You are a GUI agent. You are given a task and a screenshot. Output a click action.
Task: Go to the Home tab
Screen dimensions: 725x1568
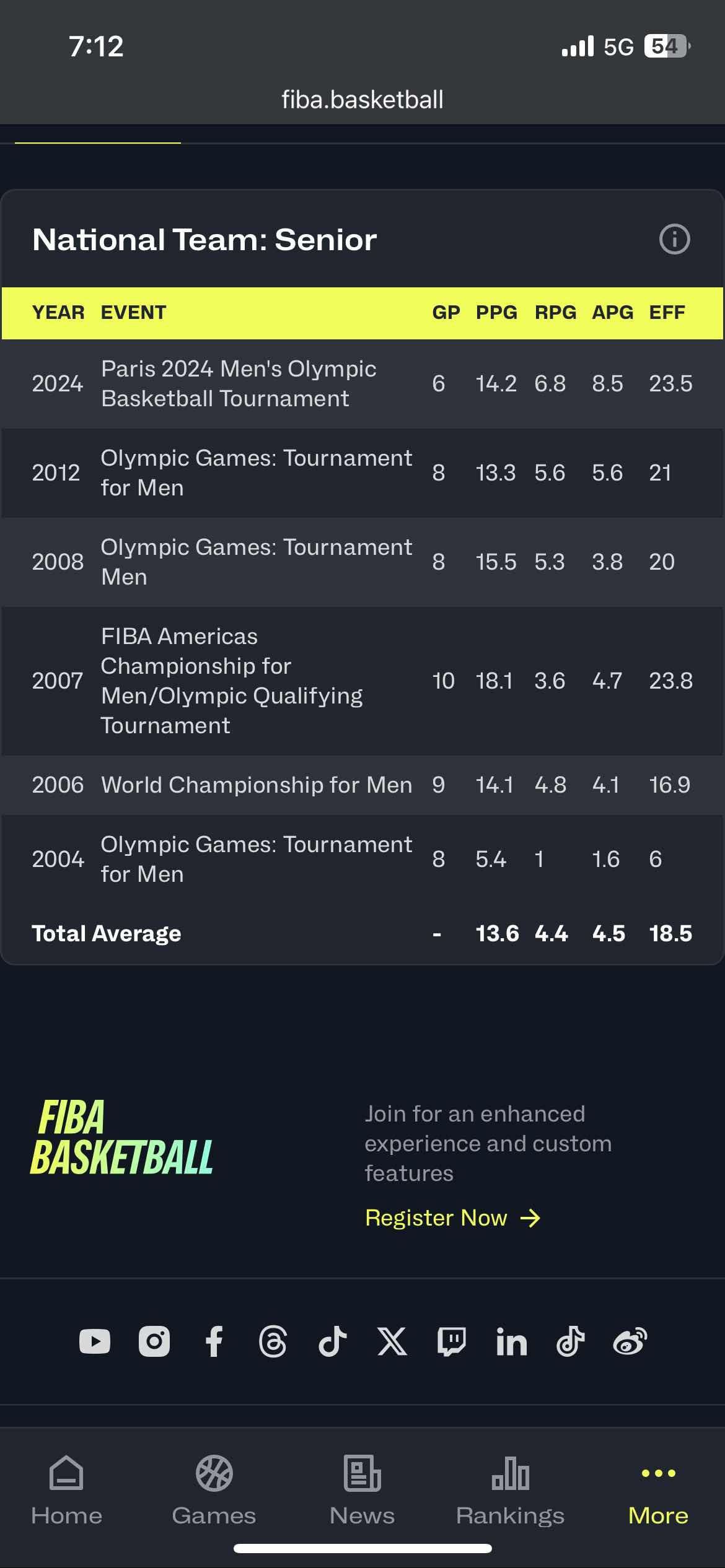tap(66, 1490)
